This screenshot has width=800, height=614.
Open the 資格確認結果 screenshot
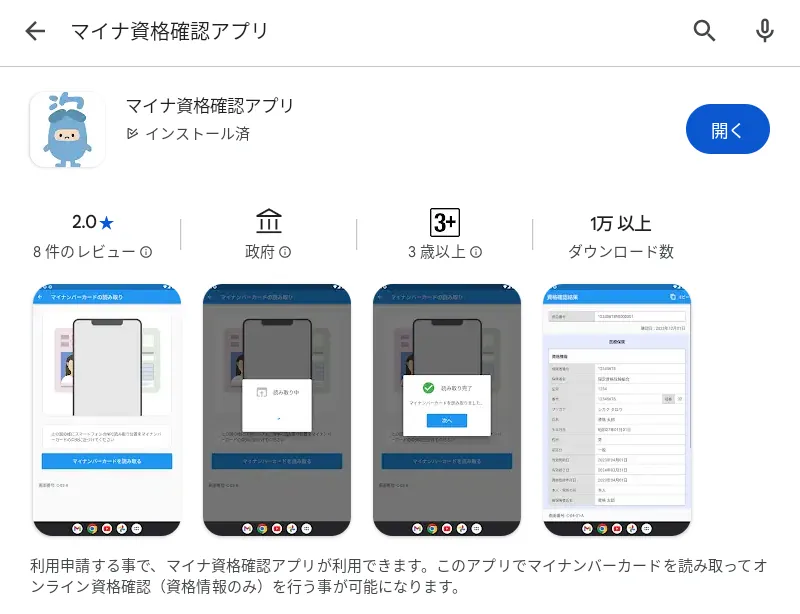[617, 410]
